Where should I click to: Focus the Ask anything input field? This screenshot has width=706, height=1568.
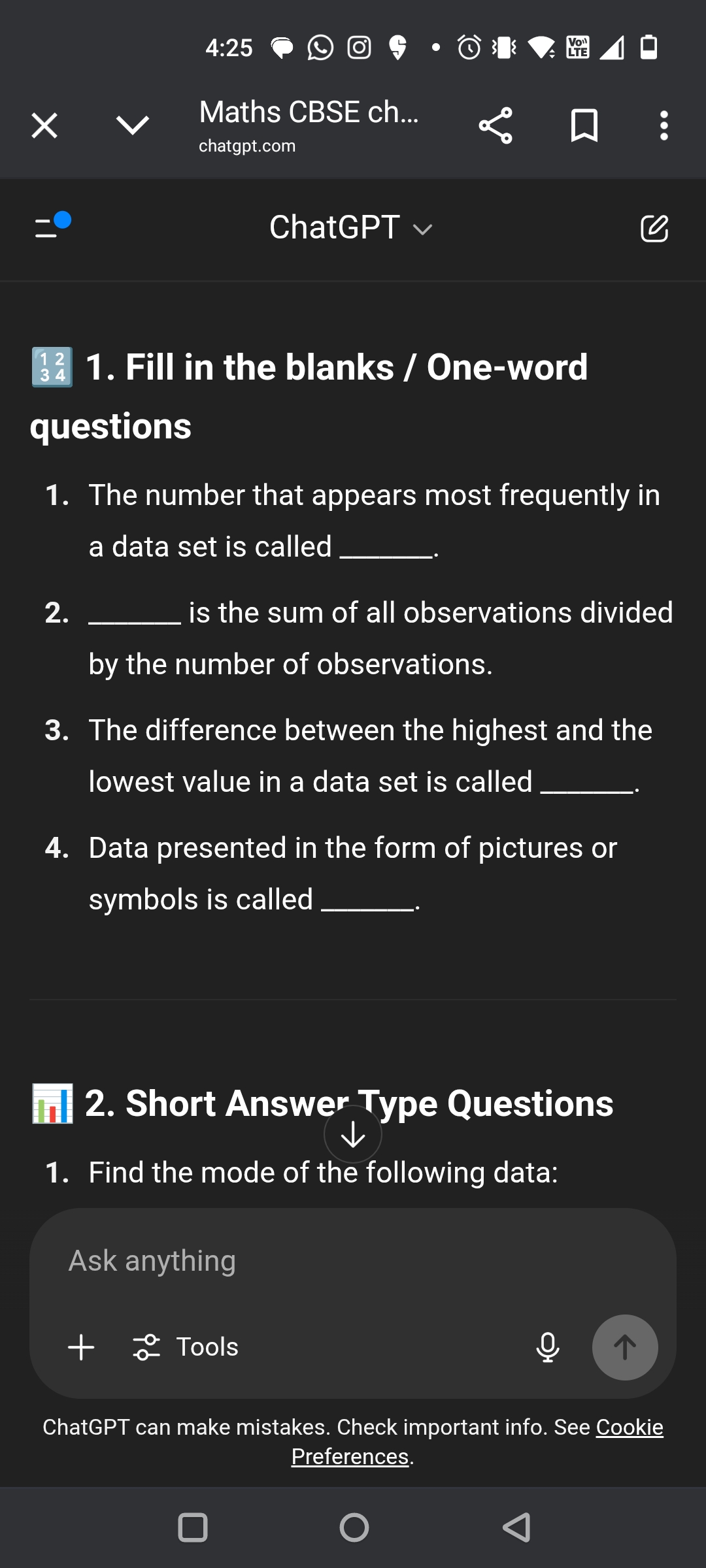click(x=353, y=1260)
